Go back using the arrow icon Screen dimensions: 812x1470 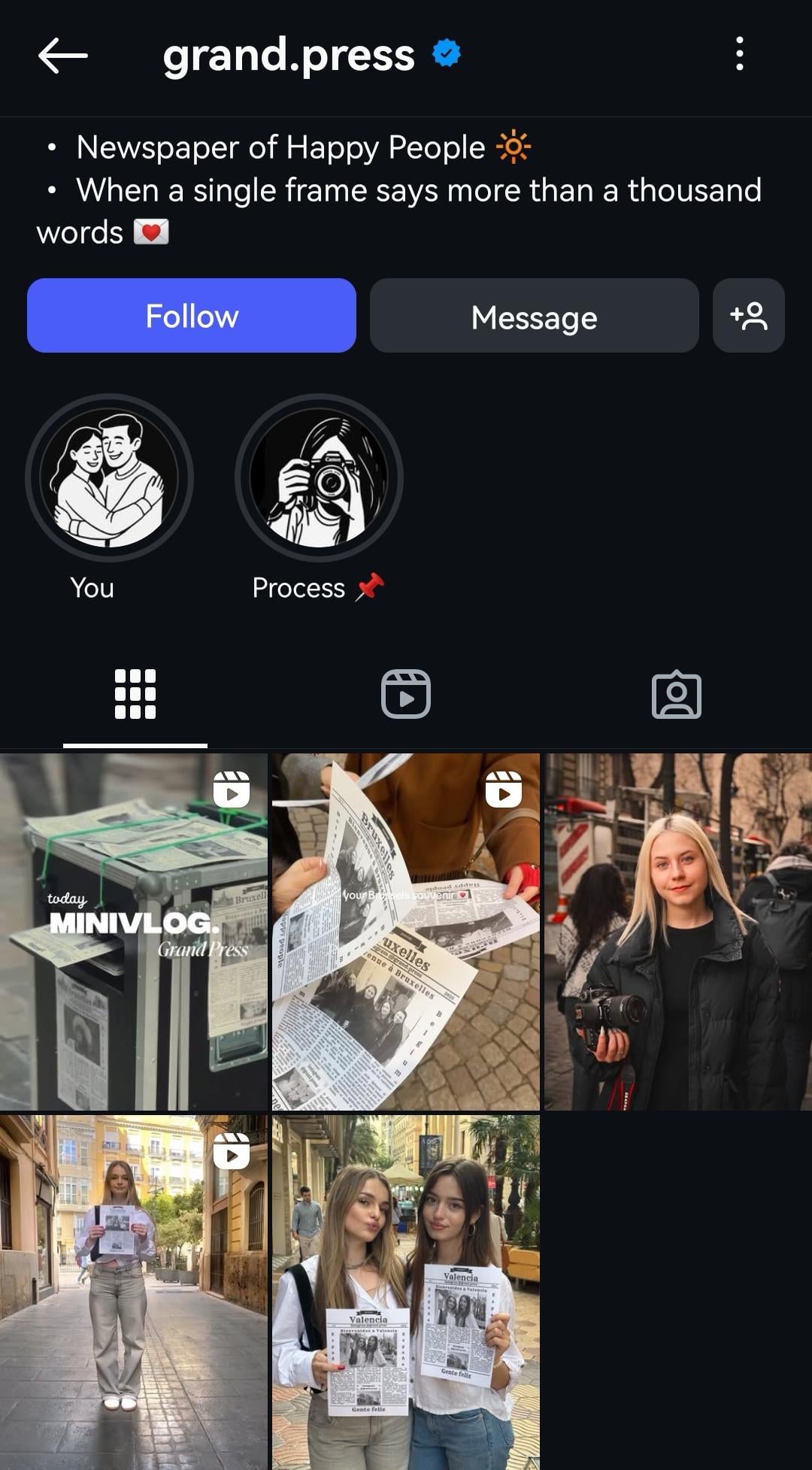coord(63,55)
